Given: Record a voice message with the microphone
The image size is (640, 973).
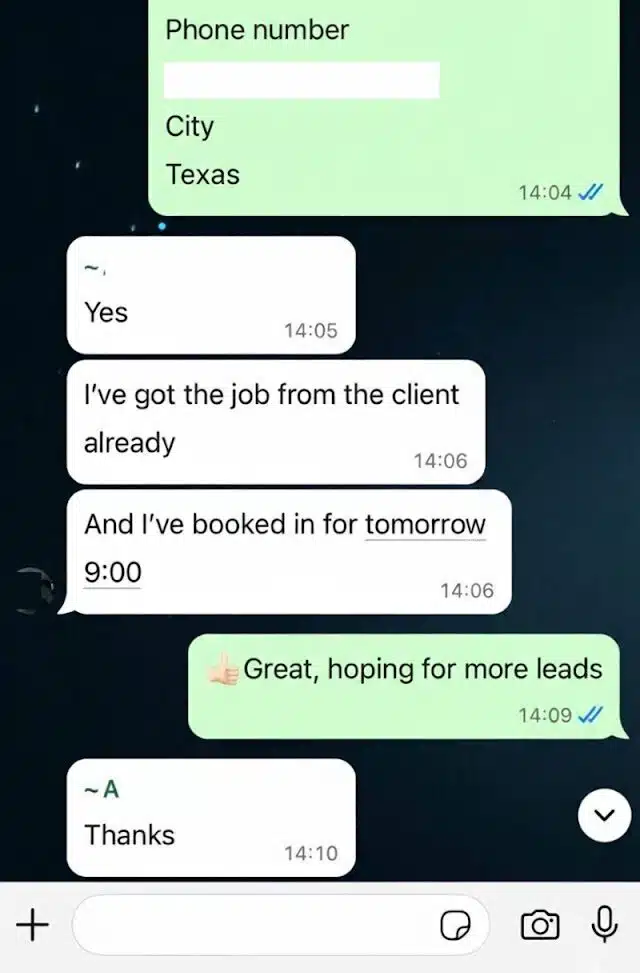Looking at the screenshot, I should tap(604, 925).
